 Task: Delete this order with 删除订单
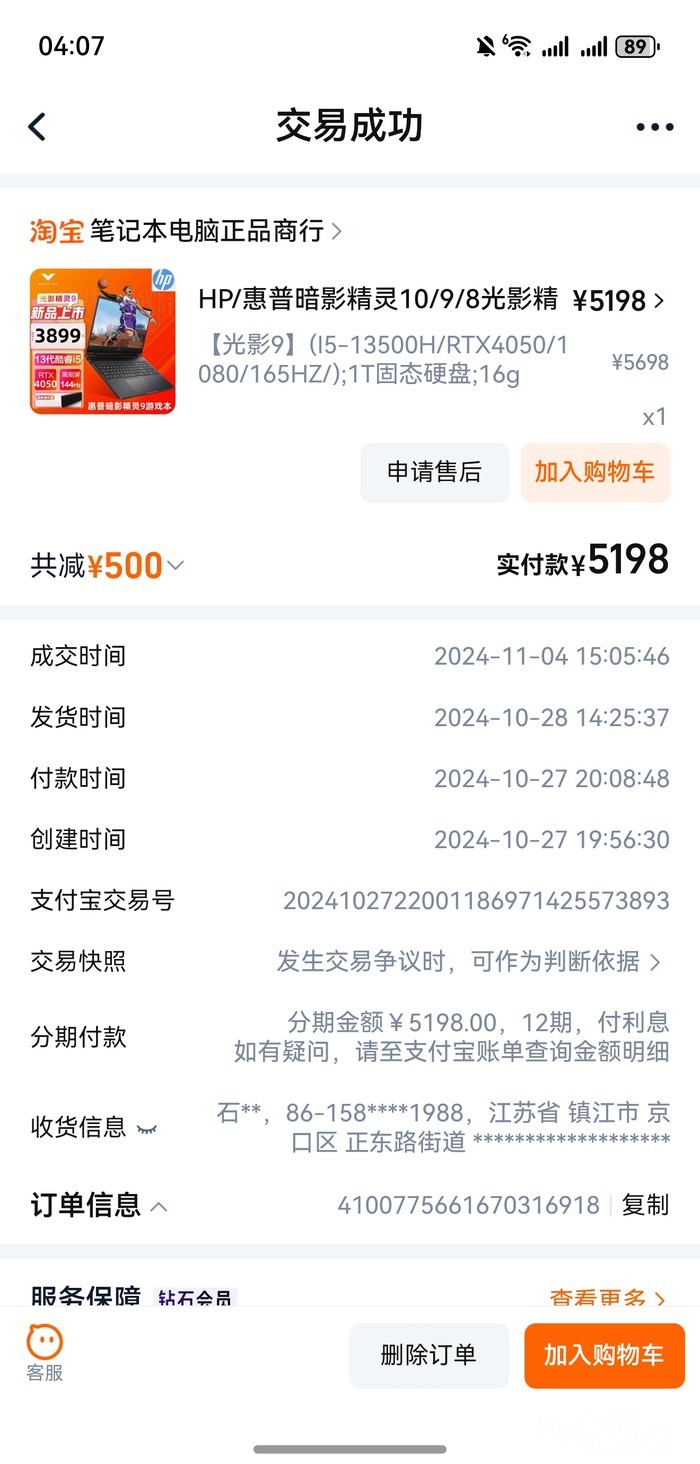428,1356
